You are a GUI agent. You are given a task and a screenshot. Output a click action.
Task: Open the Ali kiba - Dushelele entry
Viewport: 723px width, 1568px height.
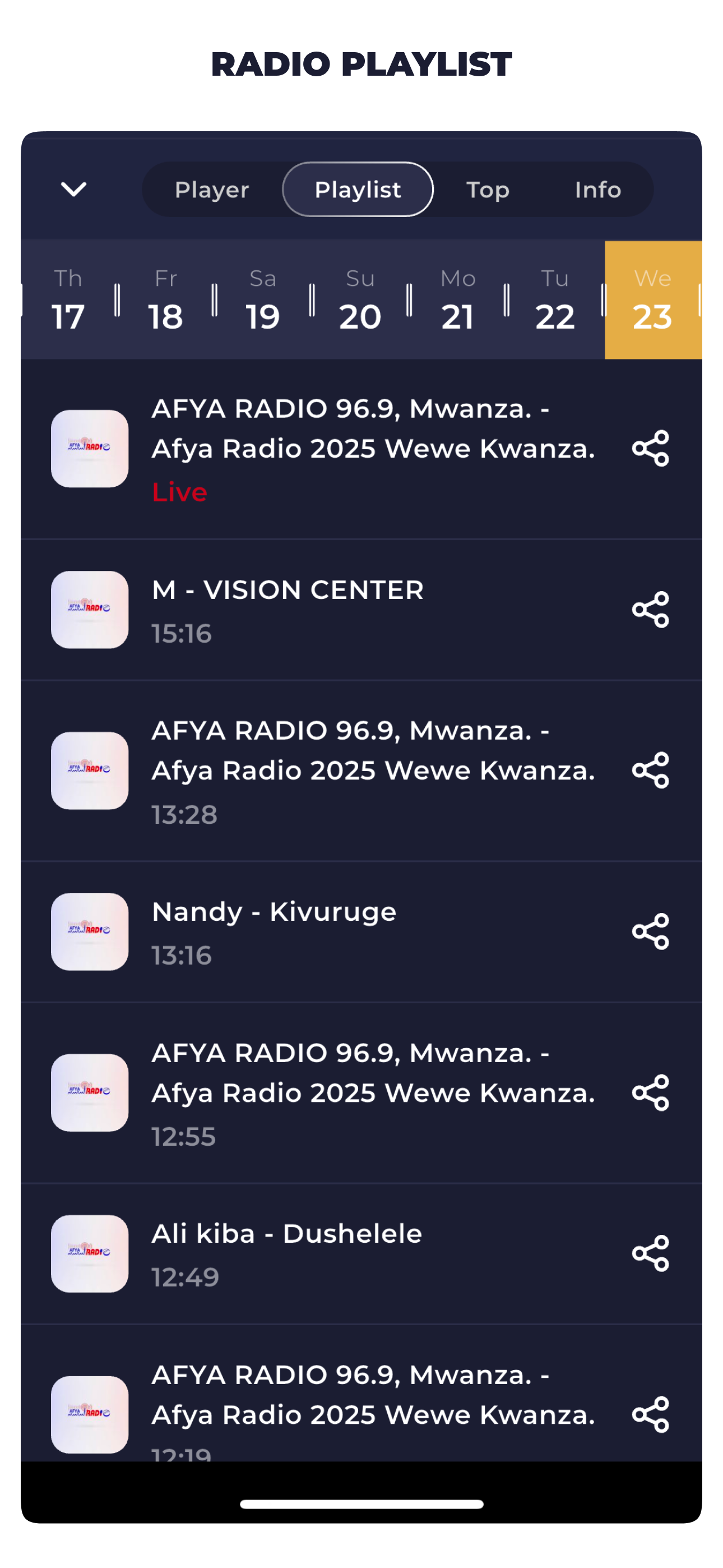tap(361, 1254)
